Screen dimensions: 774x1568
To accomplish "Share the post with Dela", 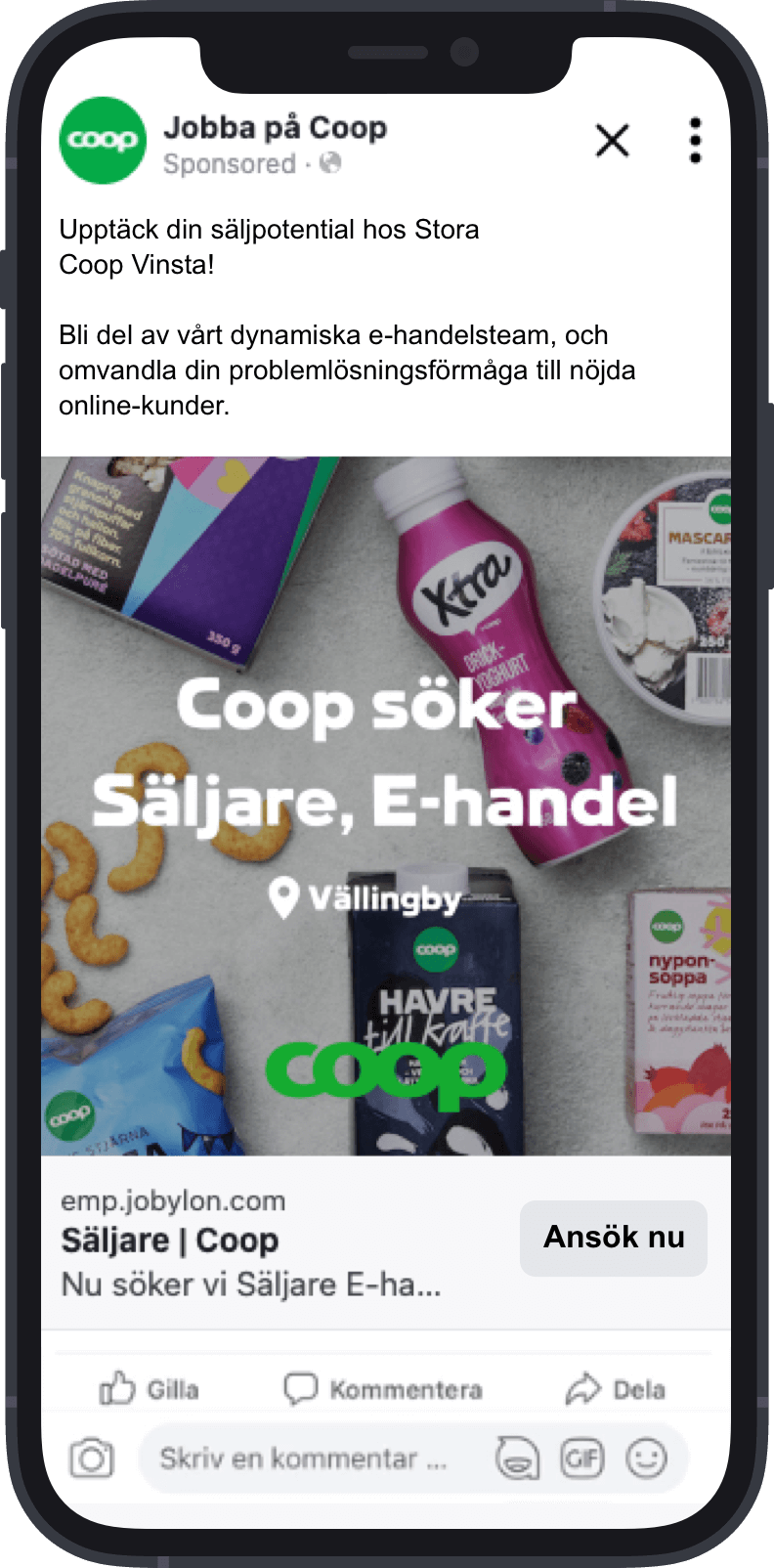I will [x=616, y=1389].
